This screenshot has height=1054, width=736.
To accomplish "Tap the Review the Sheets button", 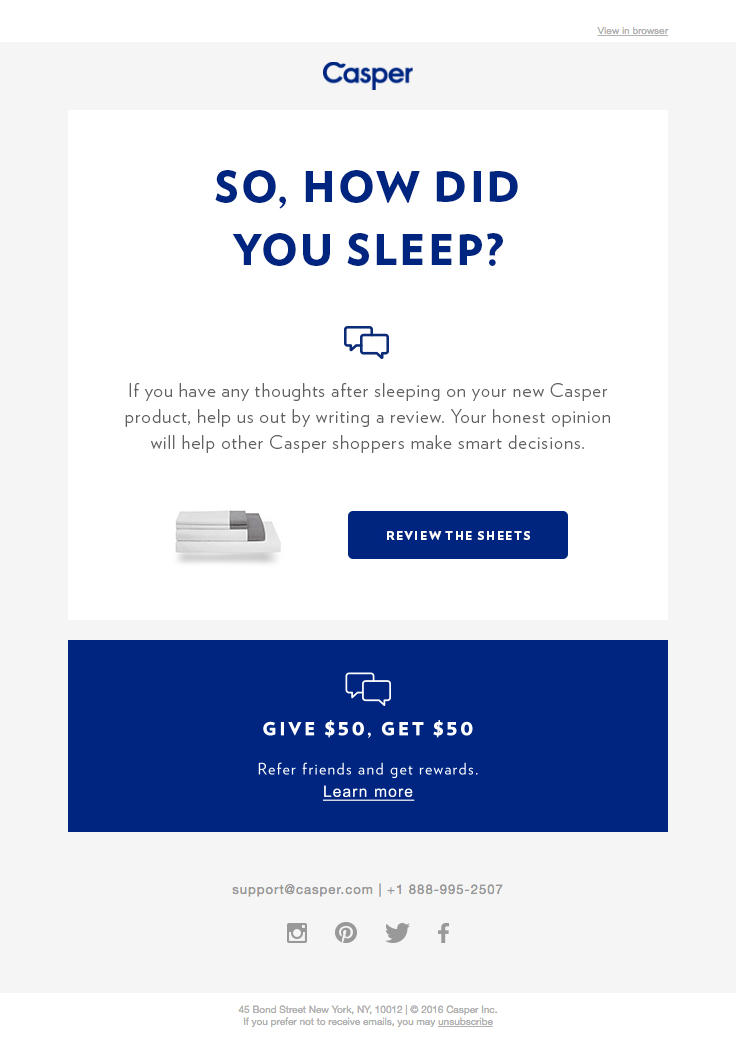I will coord(458,535).
